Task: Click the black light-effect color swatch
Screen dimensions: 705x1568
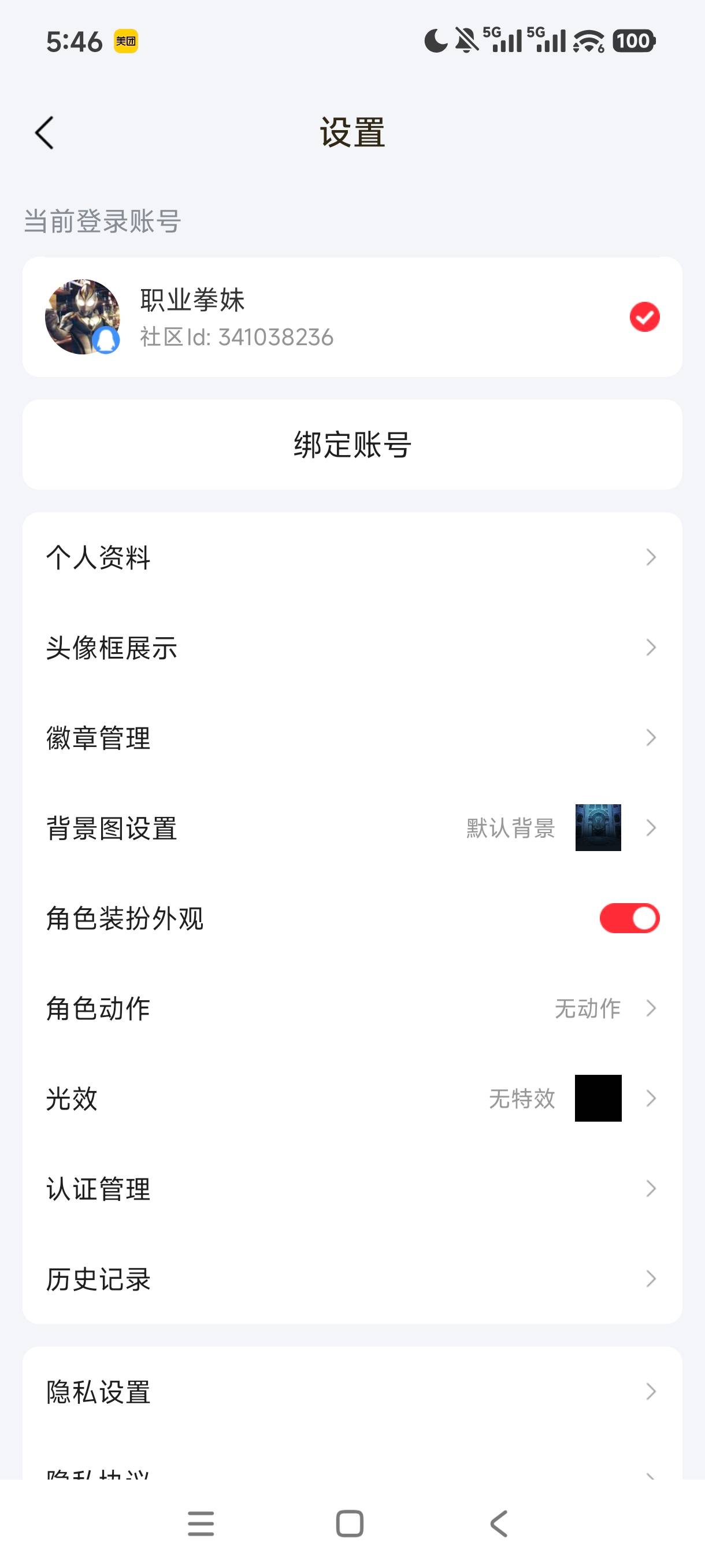Action: 598,1099
